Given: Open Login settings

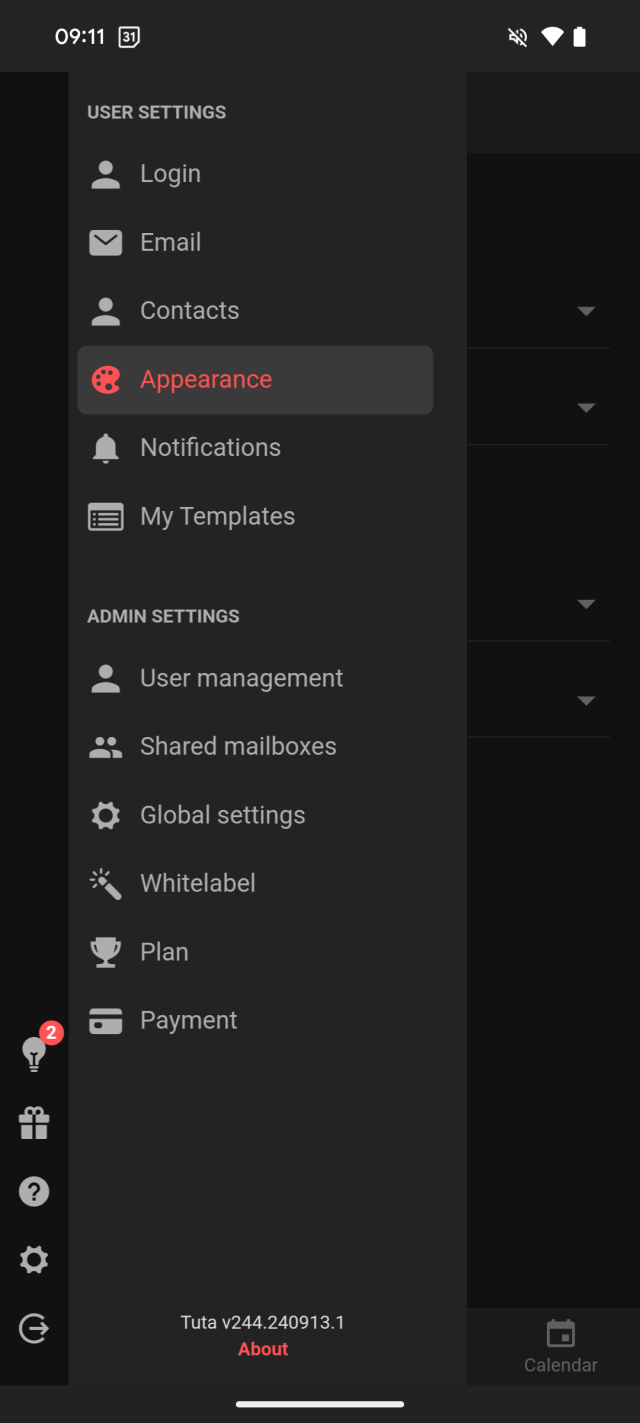Looking at the screenshot, I should click(170, 174).
